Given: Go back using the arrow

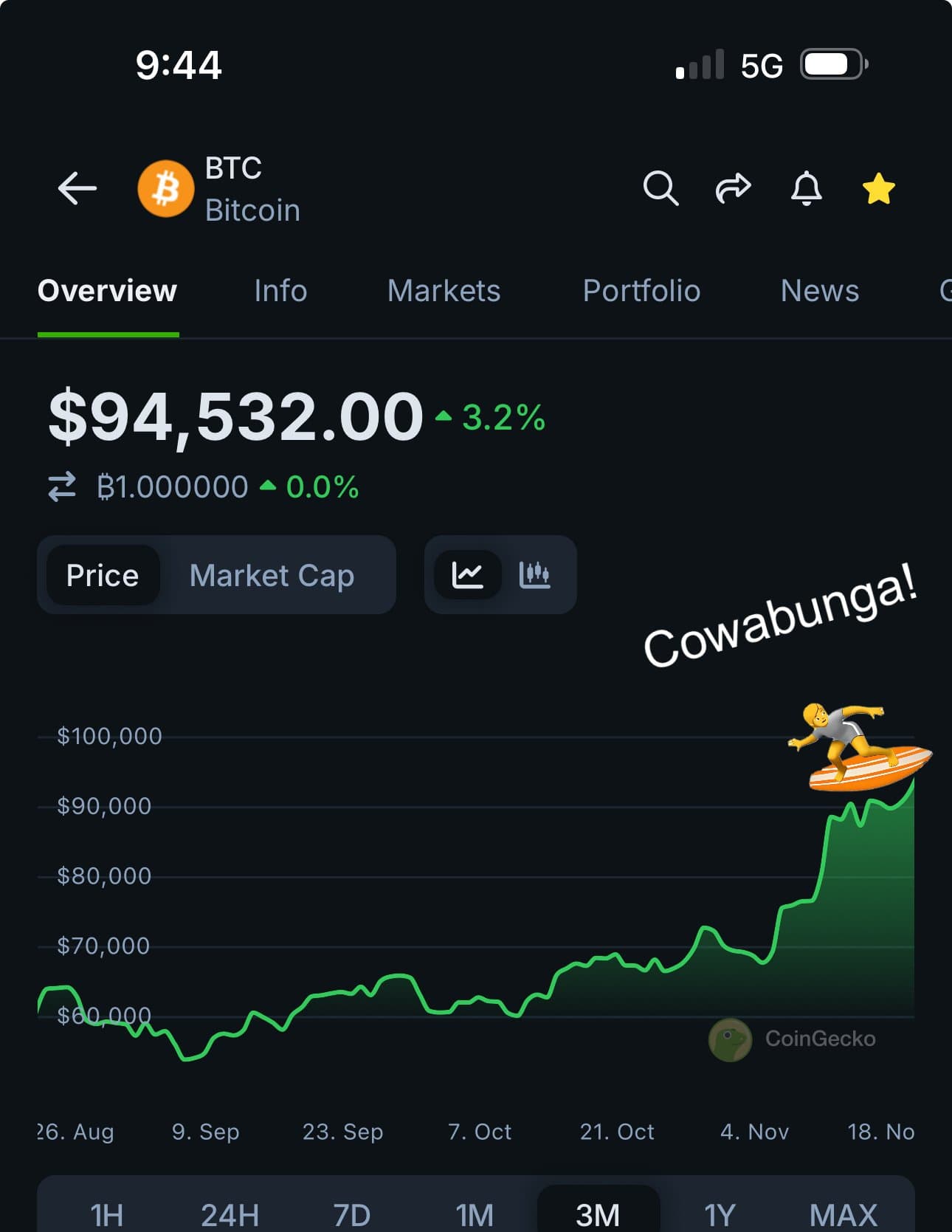Looking at the screenshot, I should 77,188.
